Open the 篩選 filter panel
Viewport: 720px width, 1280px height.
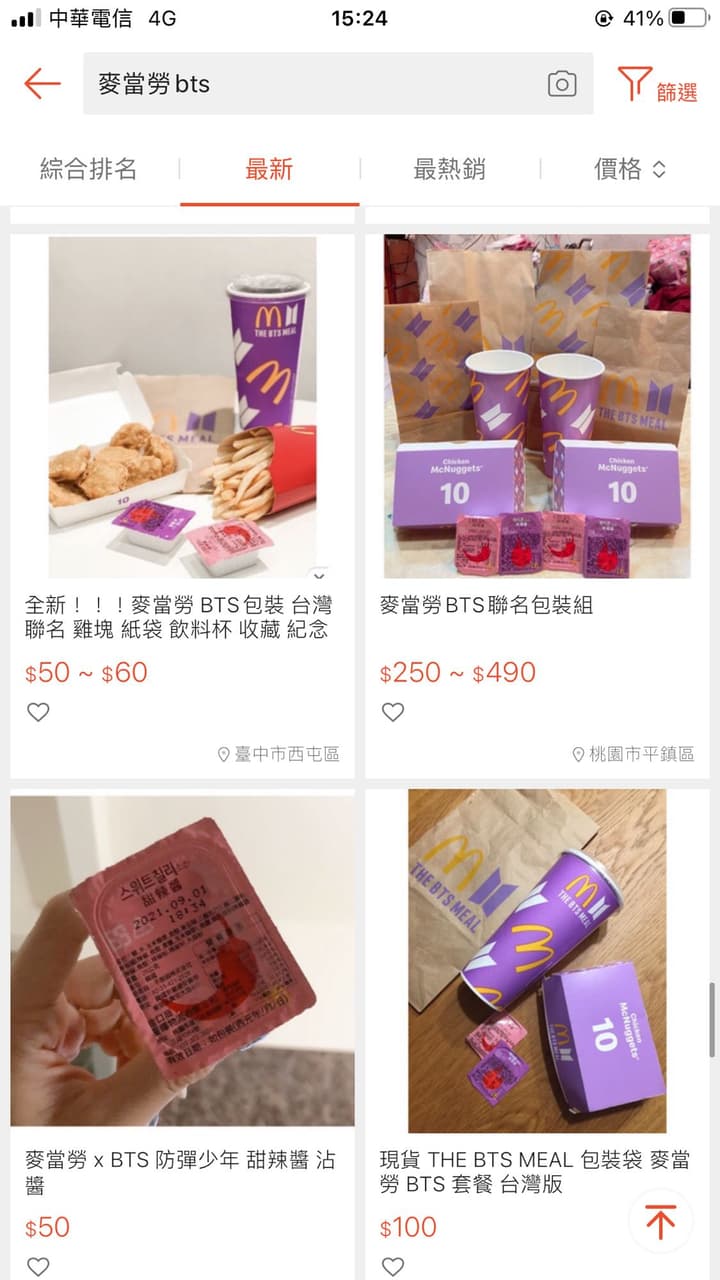tap(657, 85)
